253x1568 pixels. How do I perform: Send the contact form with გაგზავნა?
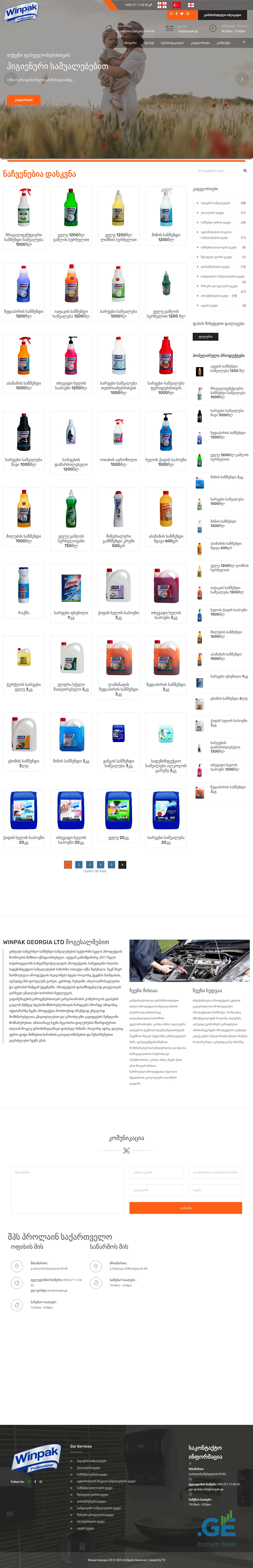tap(185, 1208)
